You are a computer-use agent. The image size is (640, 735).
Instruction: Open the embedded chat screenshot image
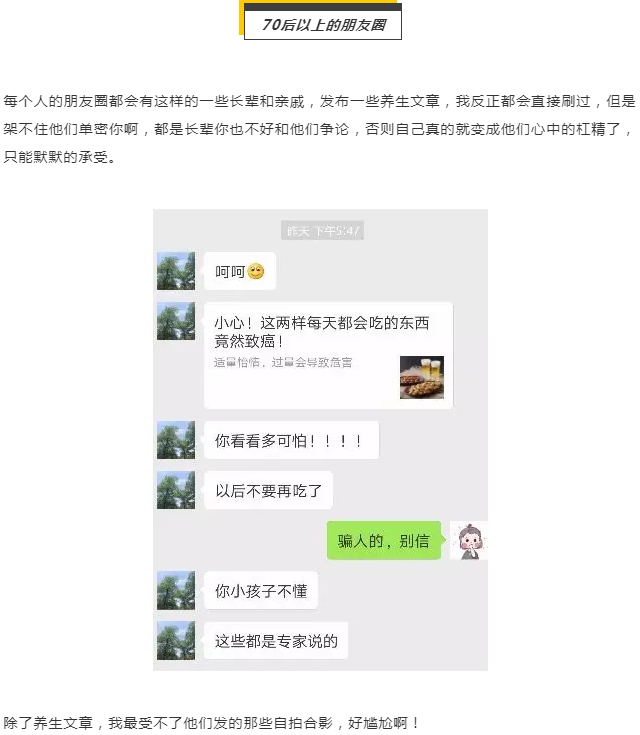320,440
